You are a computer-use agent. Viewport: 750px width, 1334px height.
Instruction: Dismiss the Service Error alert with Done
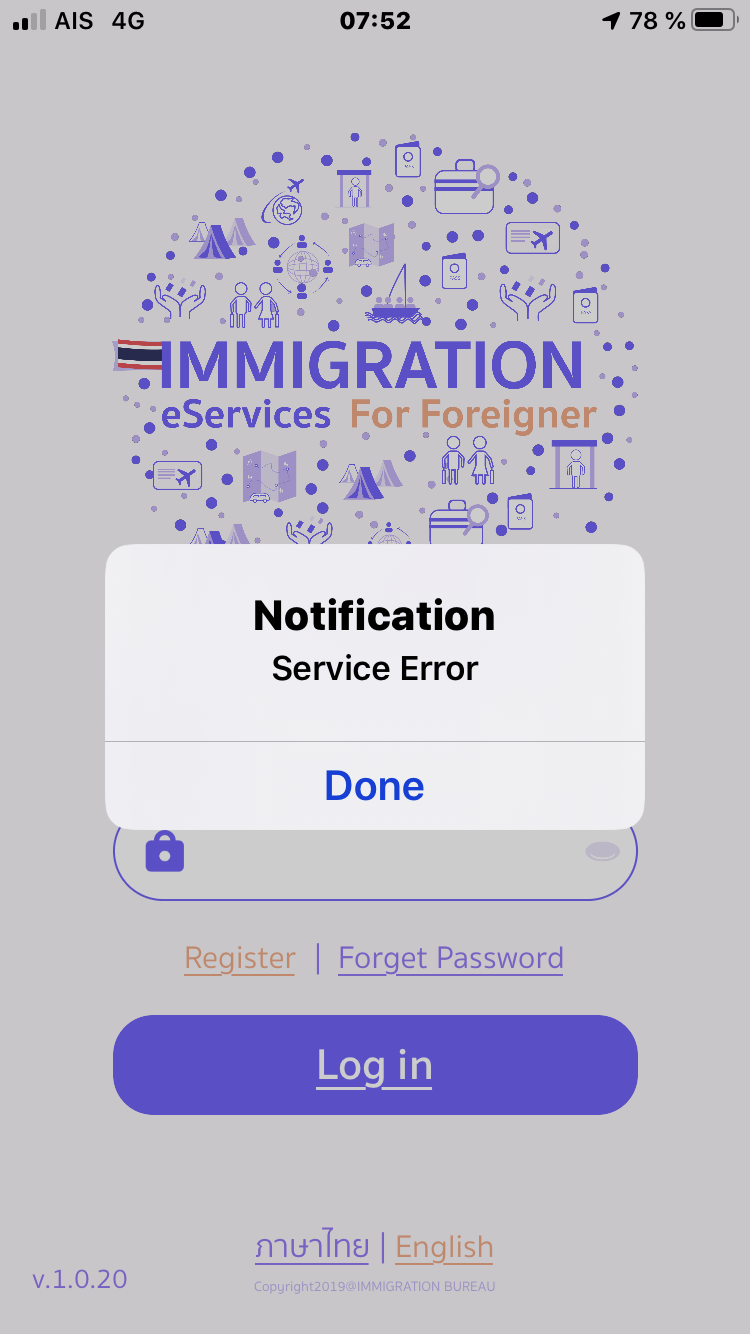click(374, 786)
